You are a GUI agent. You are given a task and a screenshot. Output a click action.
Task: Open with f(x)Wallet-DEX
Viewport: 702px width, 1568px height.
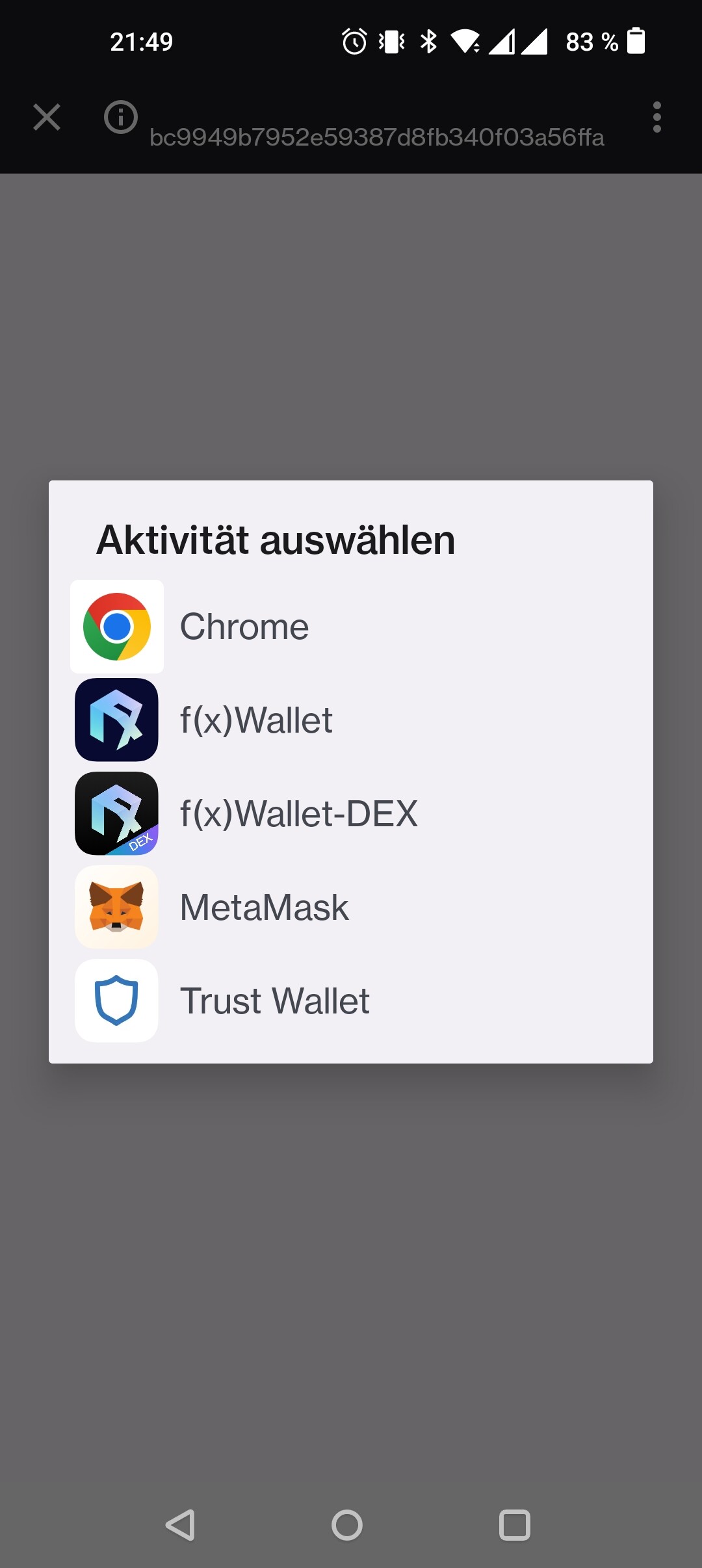point(351,814)
